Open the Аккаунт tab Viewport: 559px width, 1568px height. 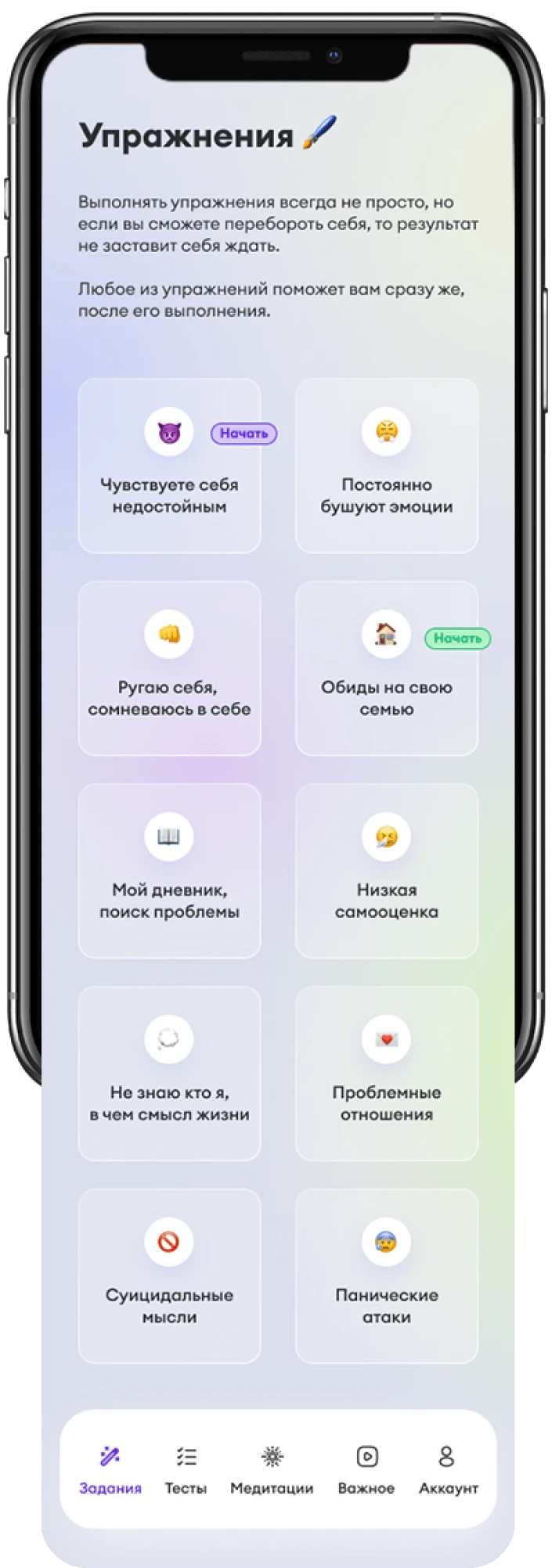pos(448,1470)
